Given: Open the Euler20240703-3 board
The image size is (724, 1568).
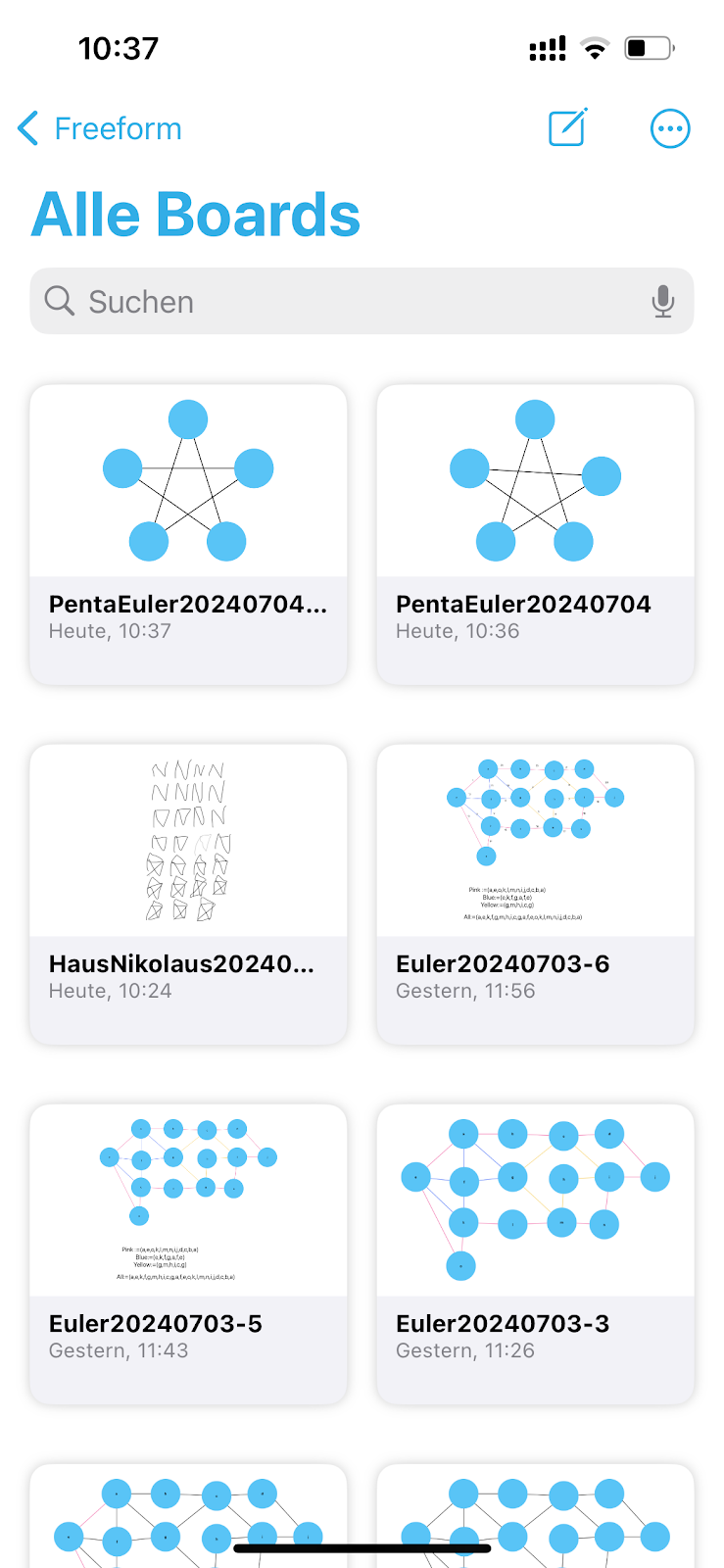Looking at the screenshot, I should click(535, 1253).
